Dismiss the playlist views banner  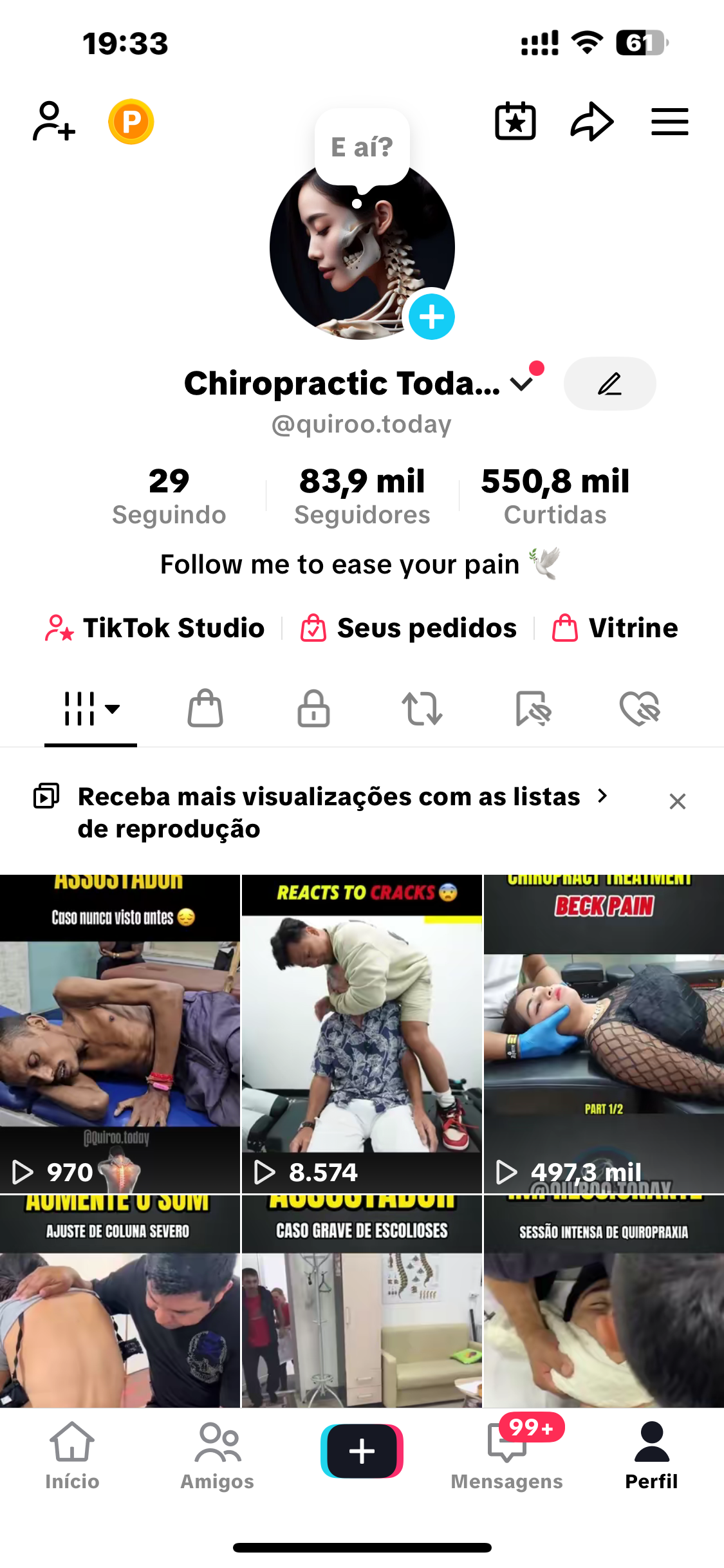[x=677, y=801]
